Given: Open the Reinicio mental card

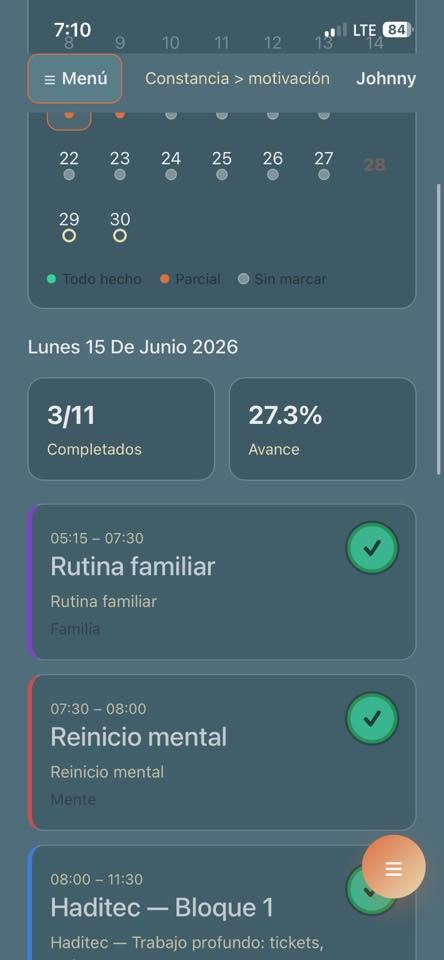Looking at the screenshot, I should pyautogui.click(x=222, y=752).
